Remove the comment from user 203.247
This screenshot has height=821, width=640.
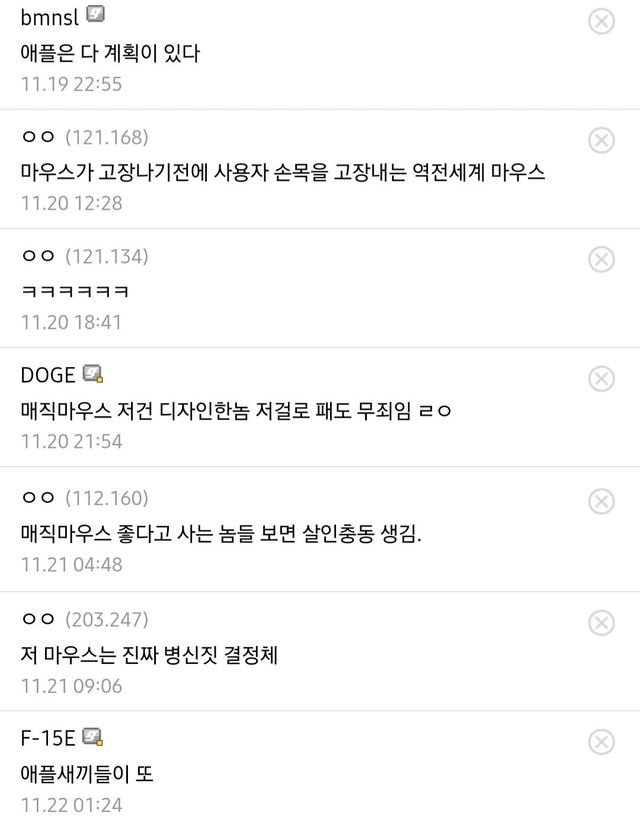pyautogui.click(x=601, y=623)
